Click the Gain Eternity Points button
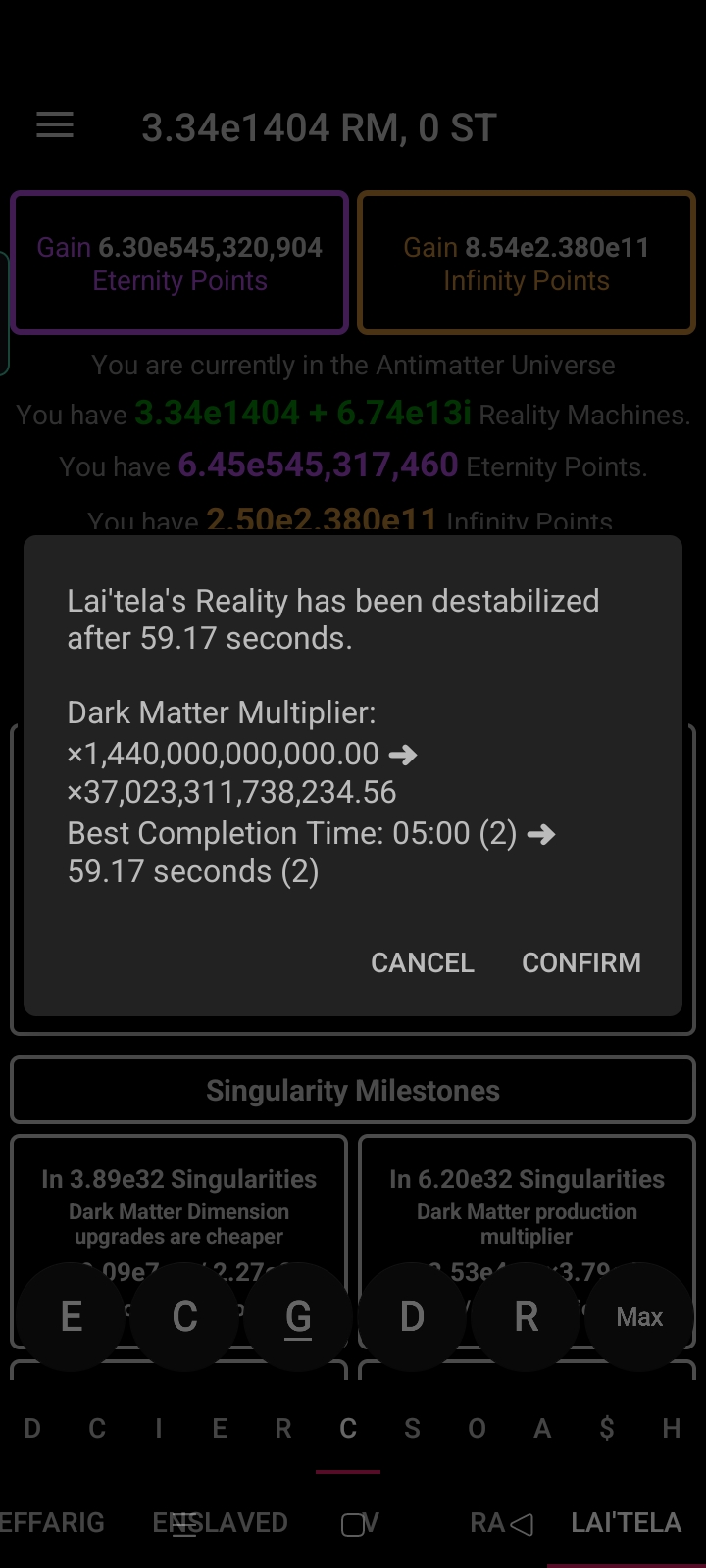 [x=179, y=262]
